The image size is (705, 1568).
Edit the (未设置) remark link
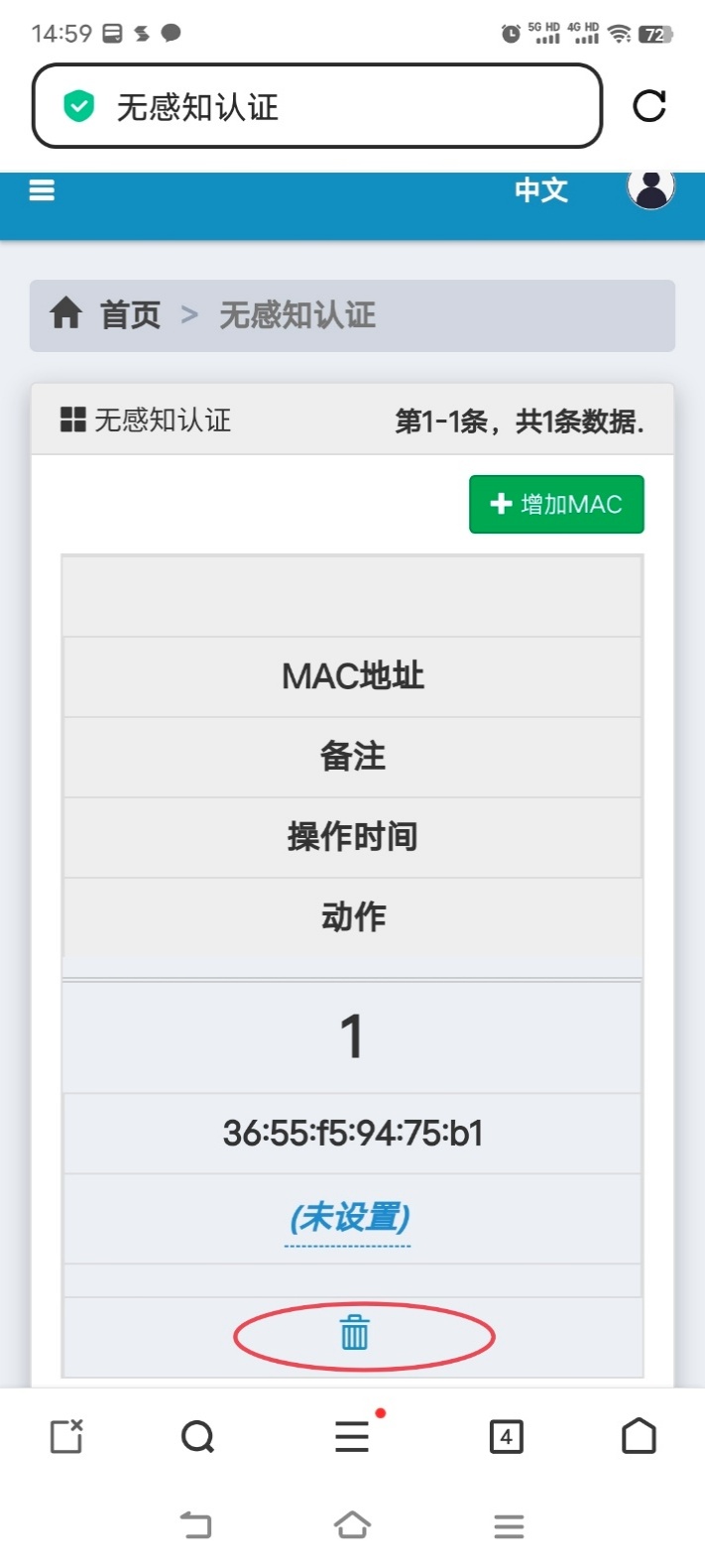350,1217
